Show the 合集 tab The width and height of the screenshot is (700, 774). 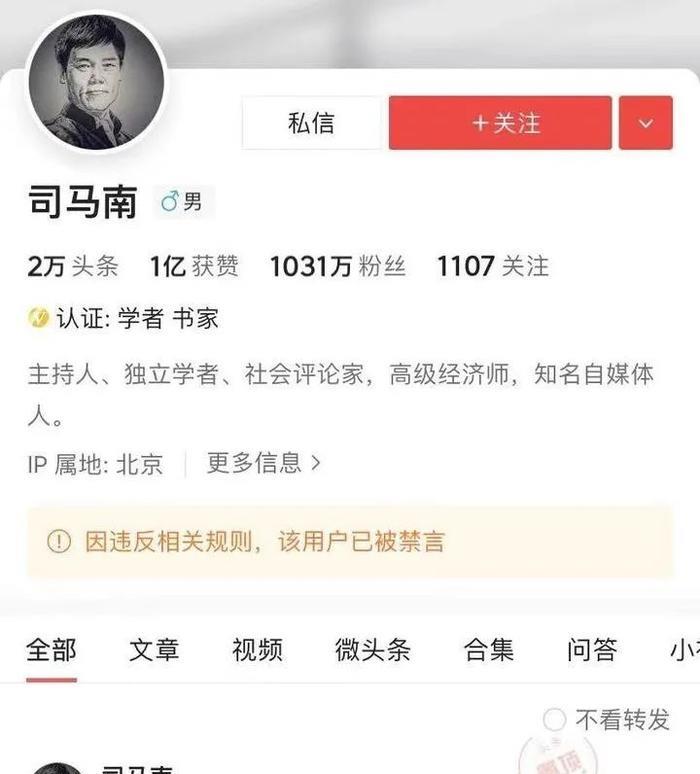click(x=489, y=649)
